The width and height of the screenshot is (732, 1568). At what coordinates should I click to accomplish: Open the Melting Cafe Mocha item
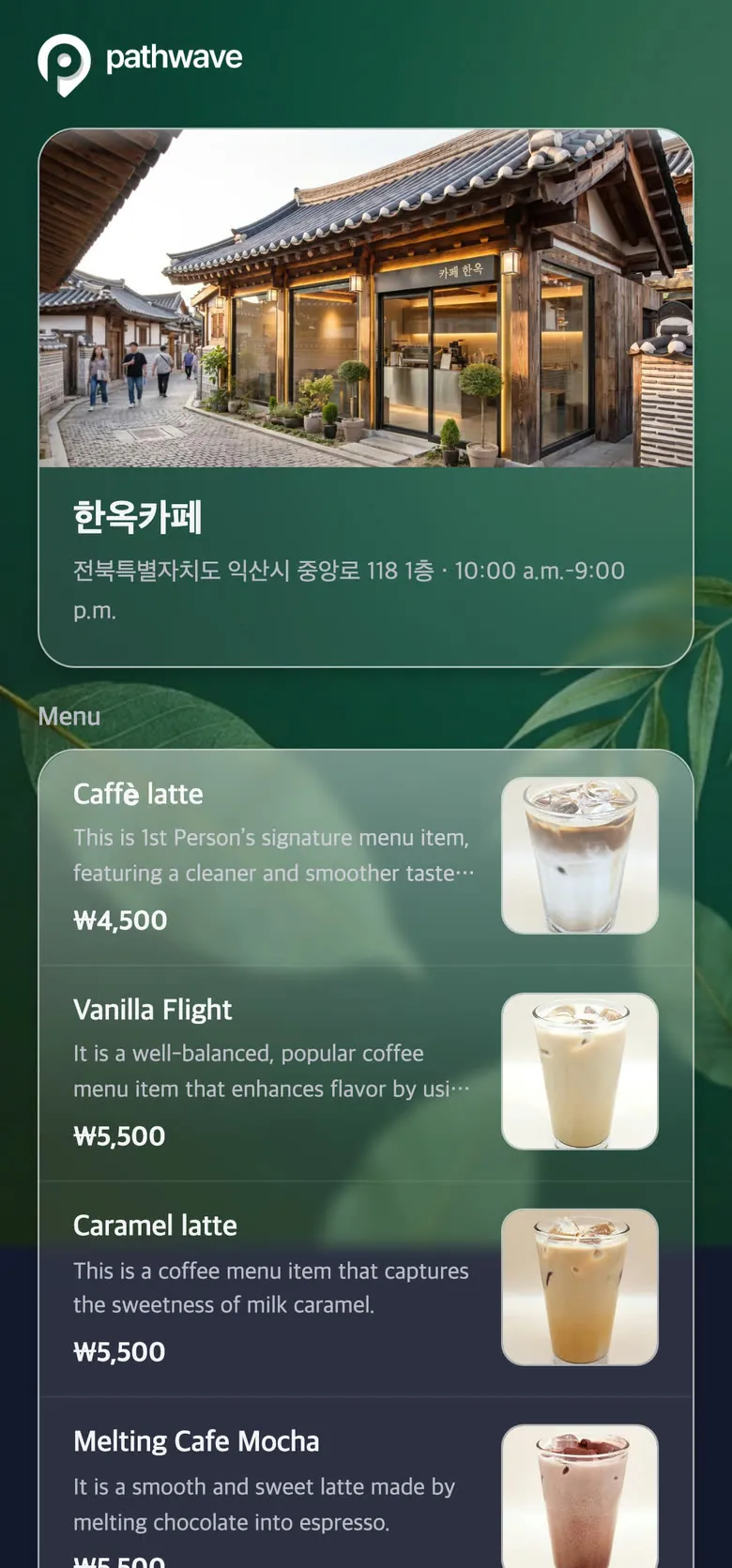(366, 1484)
